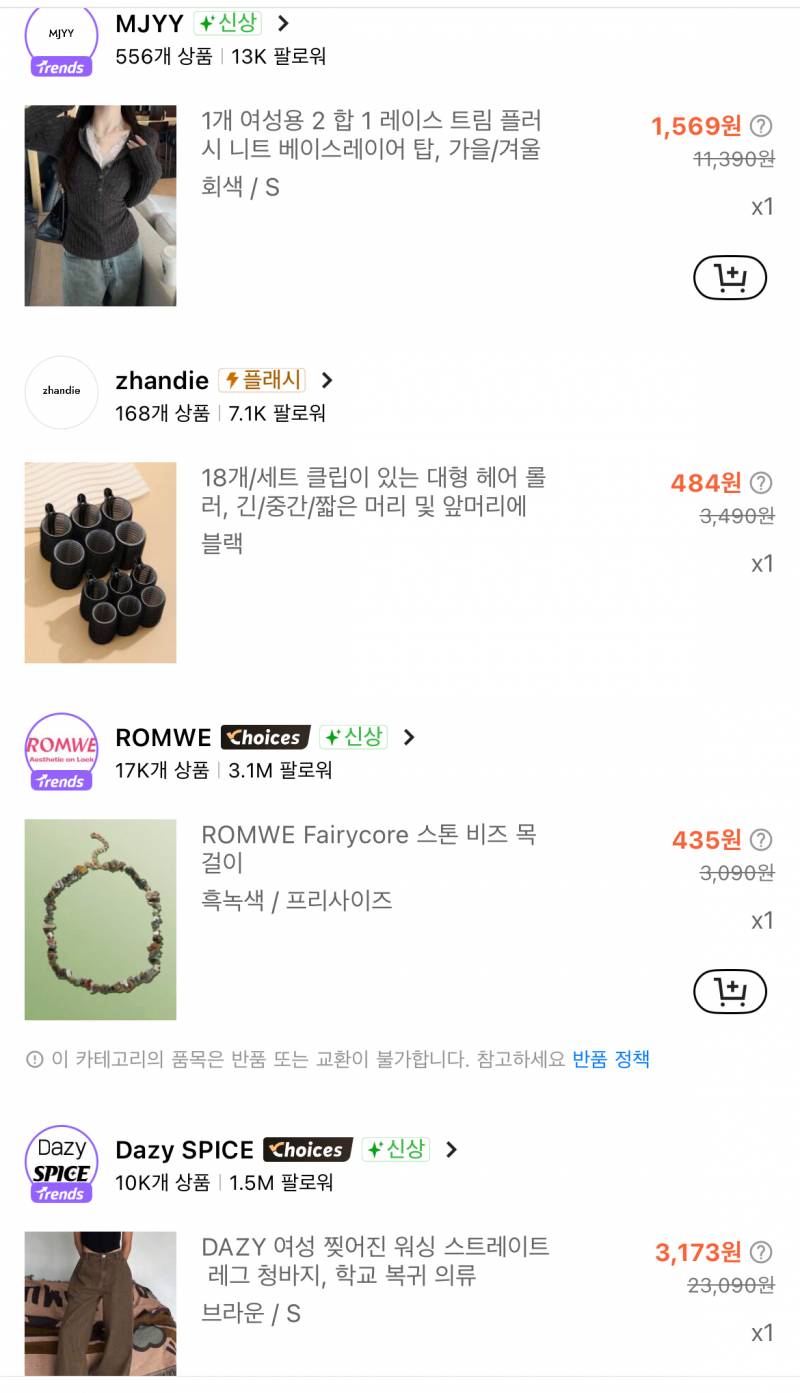Click the add-to-cart icon for the beaded necklace
Image resolution: width=800 pixels, height=1393 pixels.
point(732,991)
